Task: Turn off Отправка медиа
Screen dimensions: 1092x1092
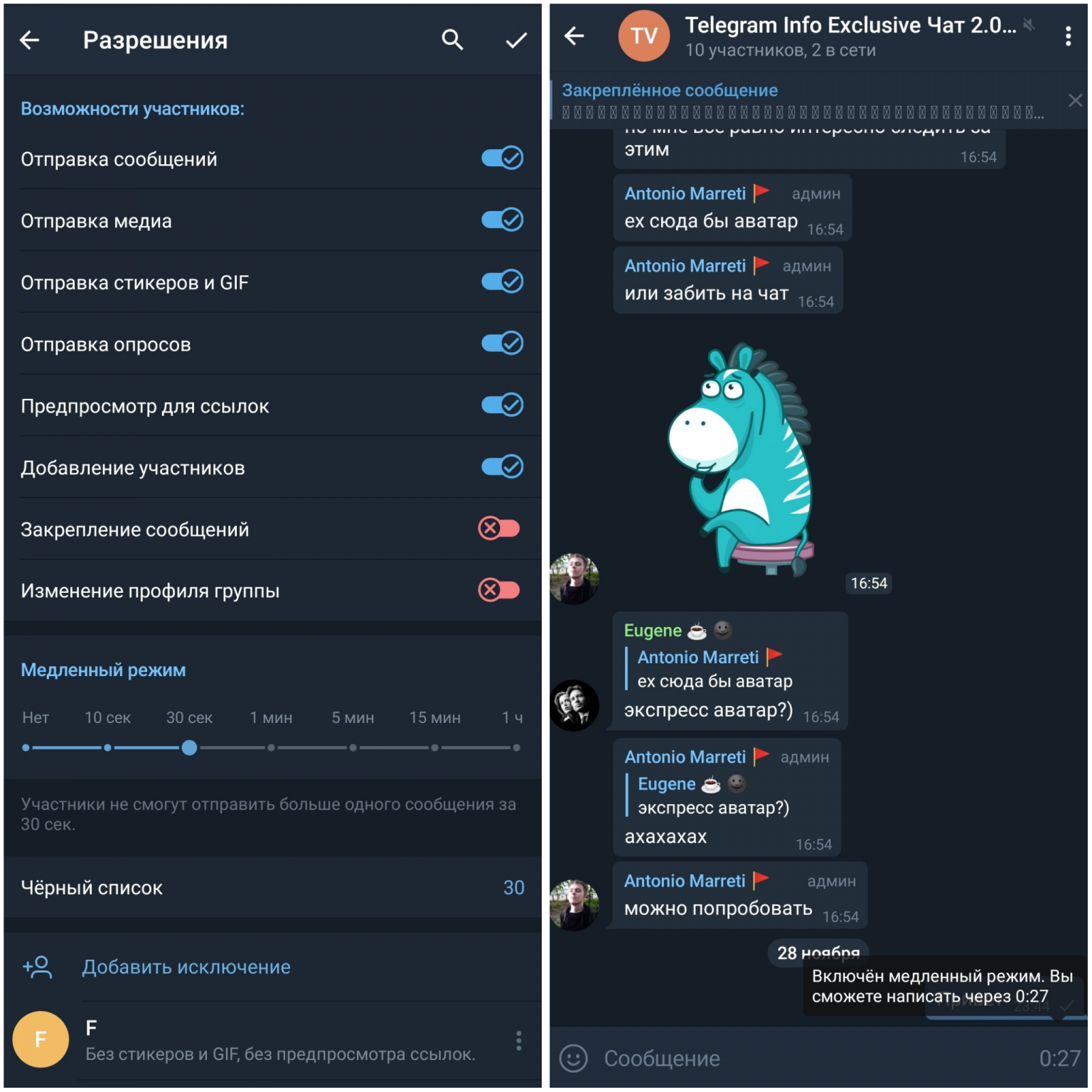Action: (502, 220)
